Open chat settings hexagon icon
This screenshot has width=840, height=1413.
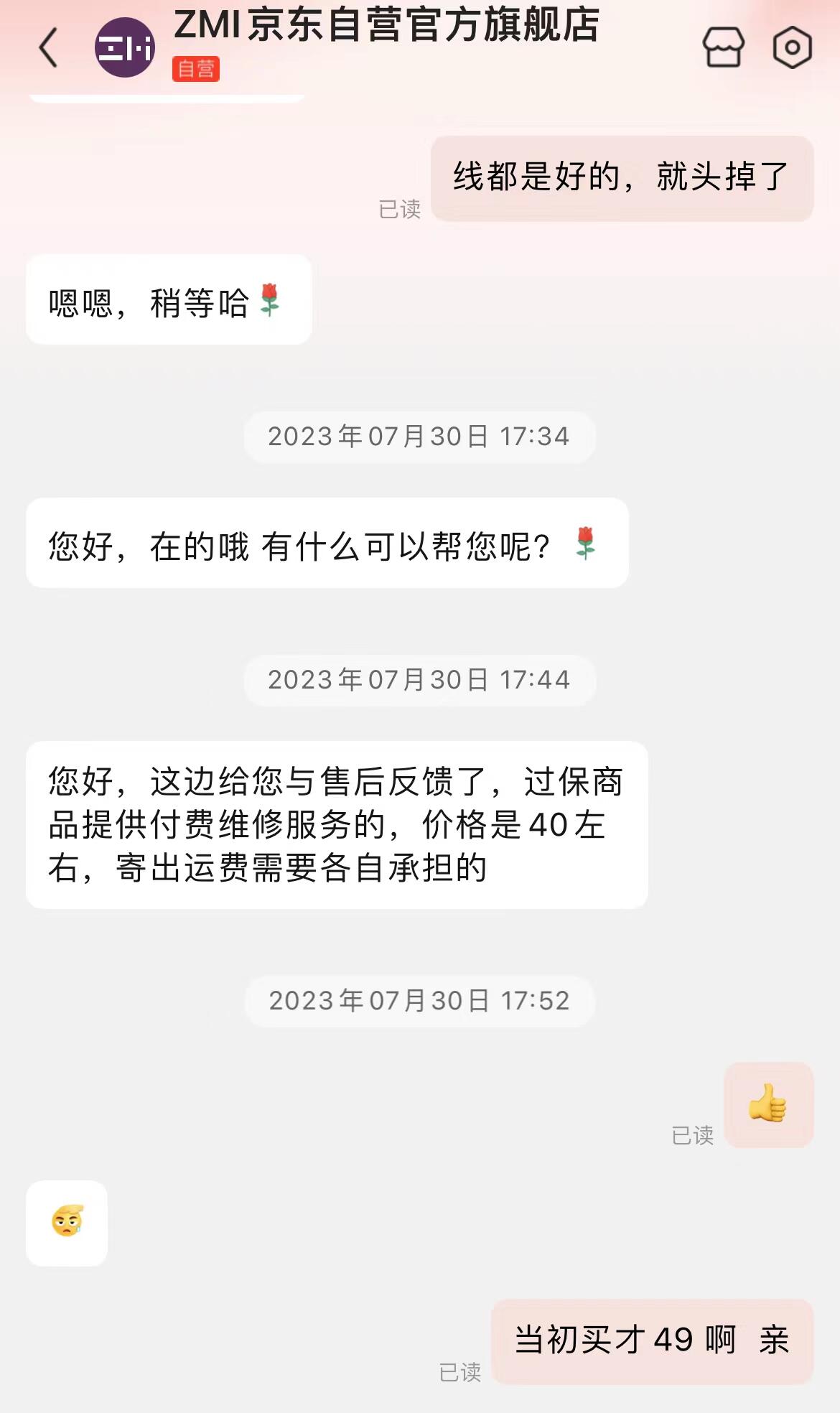792,48
